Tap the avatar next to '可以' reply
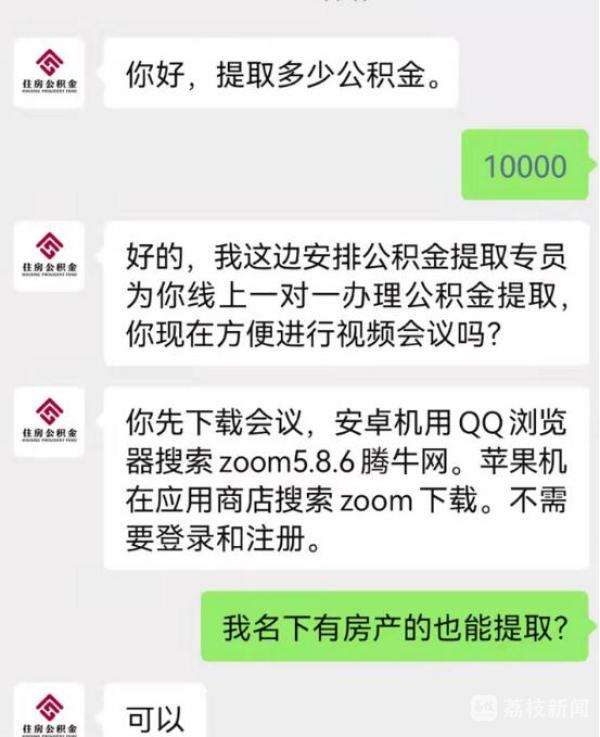Viewport: 600px width, 737px height. point(49,711)
